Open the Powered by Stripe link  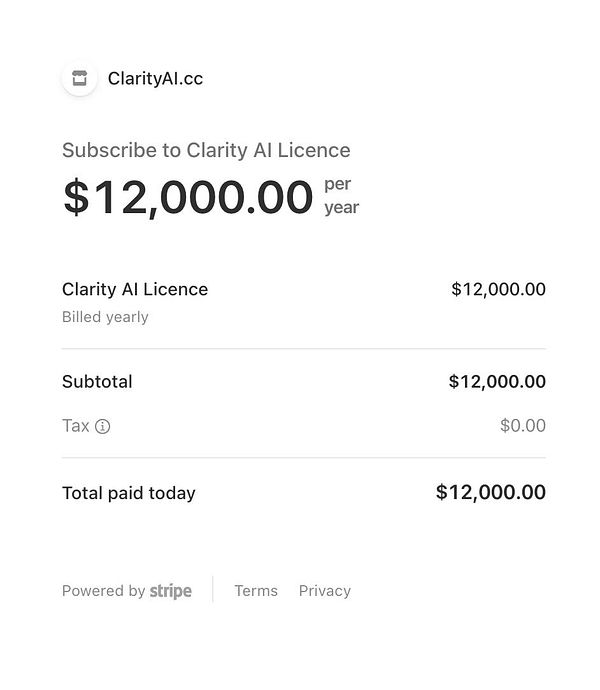(127, 591)
